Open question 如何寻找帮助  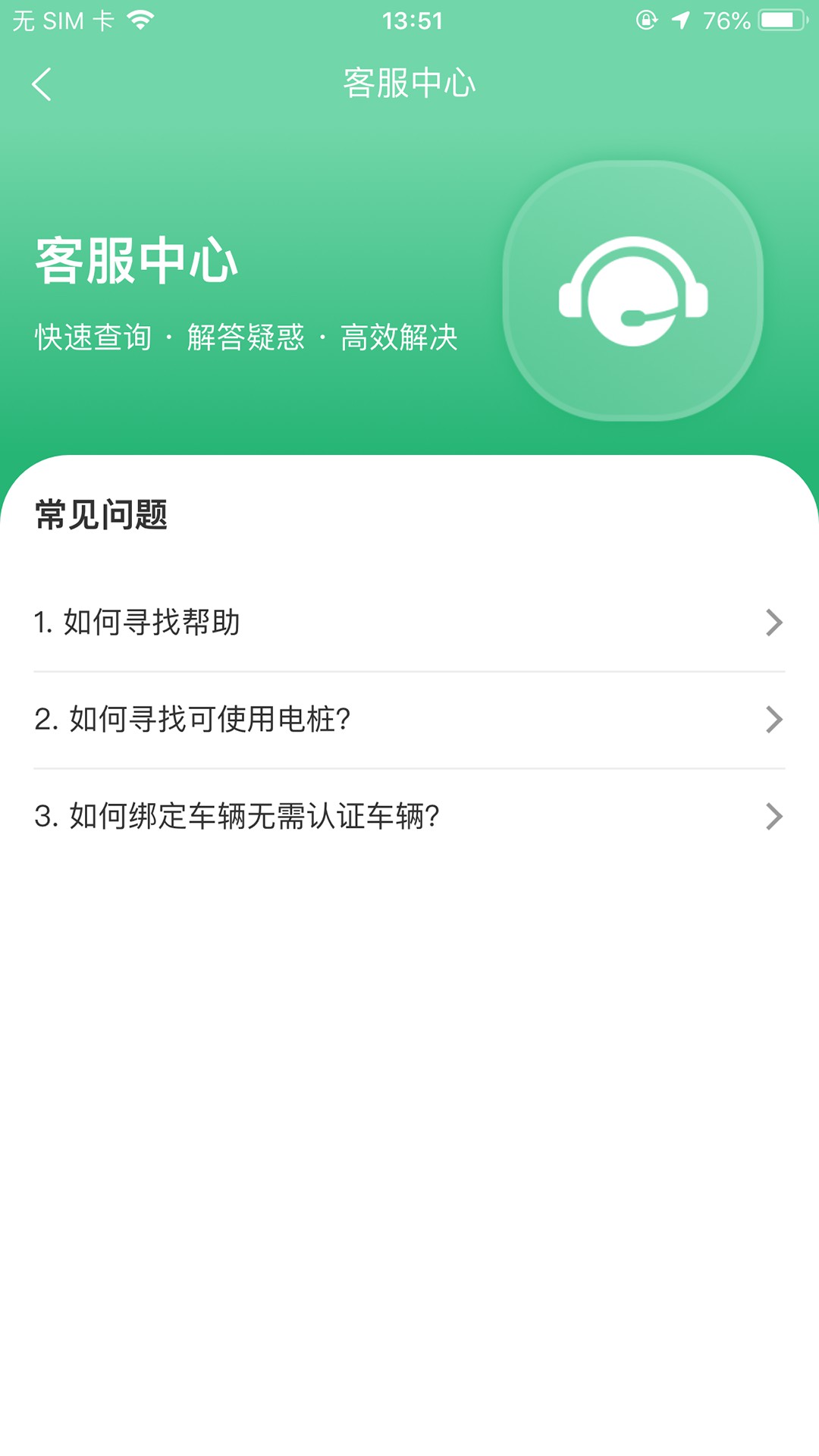point(409,623)
